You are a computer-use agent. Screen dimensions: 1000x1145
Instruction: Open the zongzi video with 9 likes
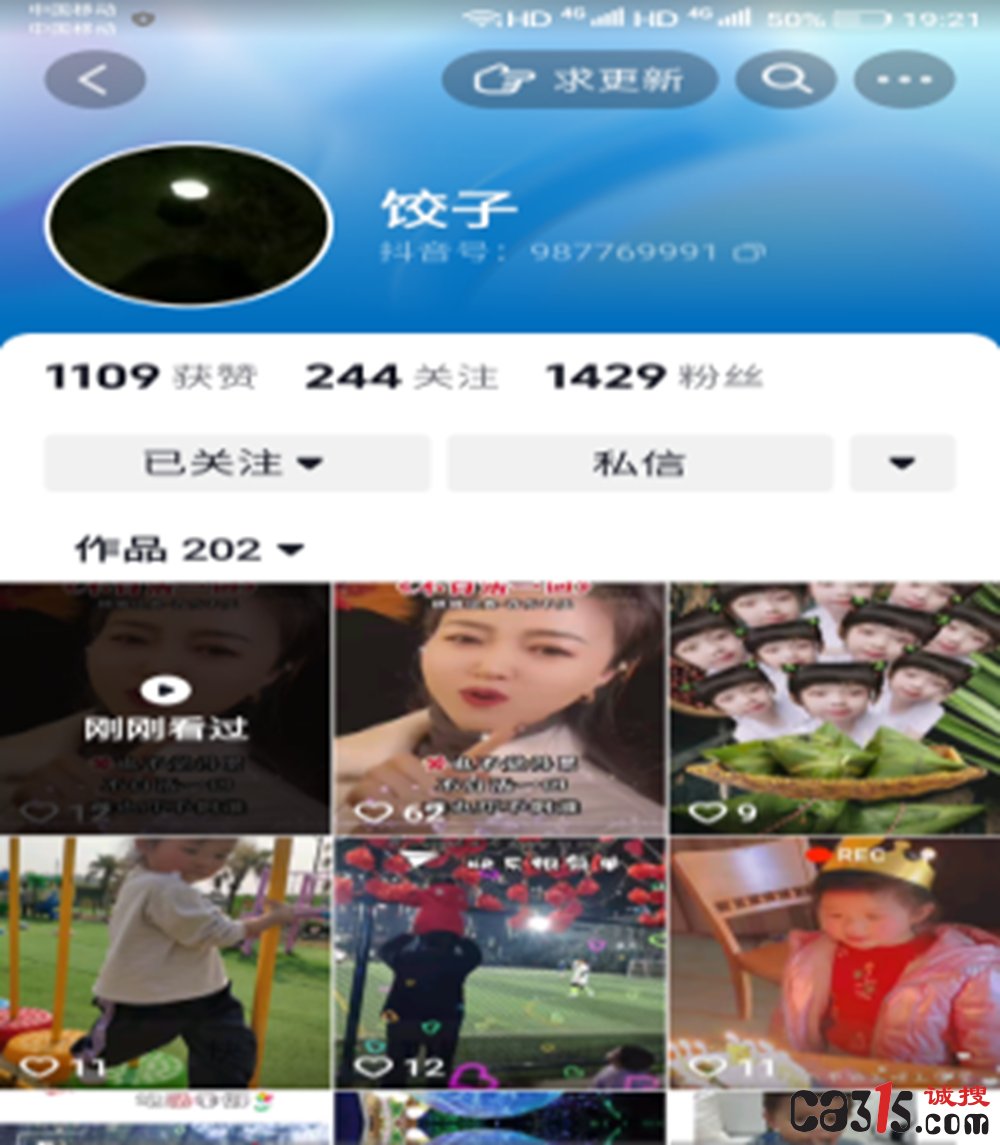tap(834, 708)
